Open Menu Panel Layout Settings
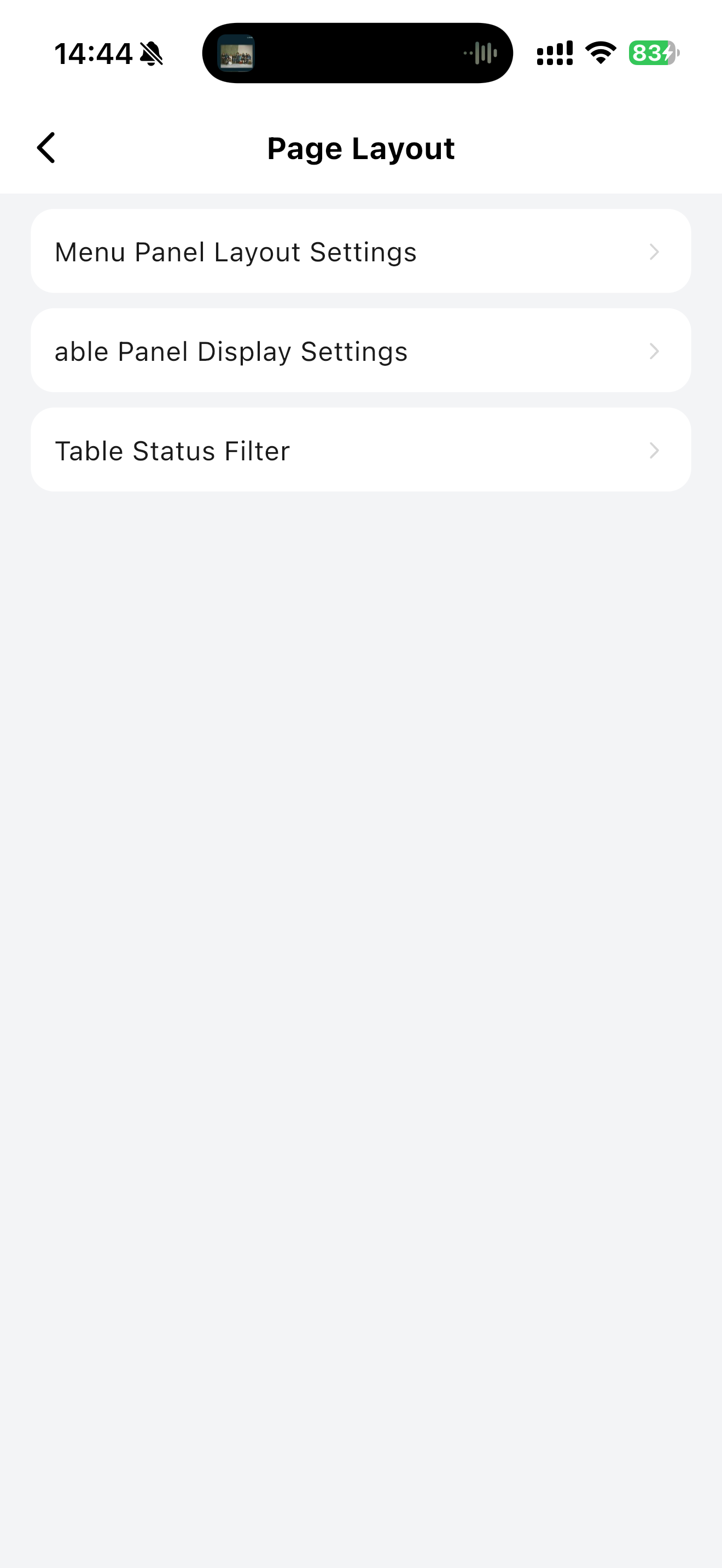The width and height of the screenshot is (722, 1568). click(x=360, y=251)
